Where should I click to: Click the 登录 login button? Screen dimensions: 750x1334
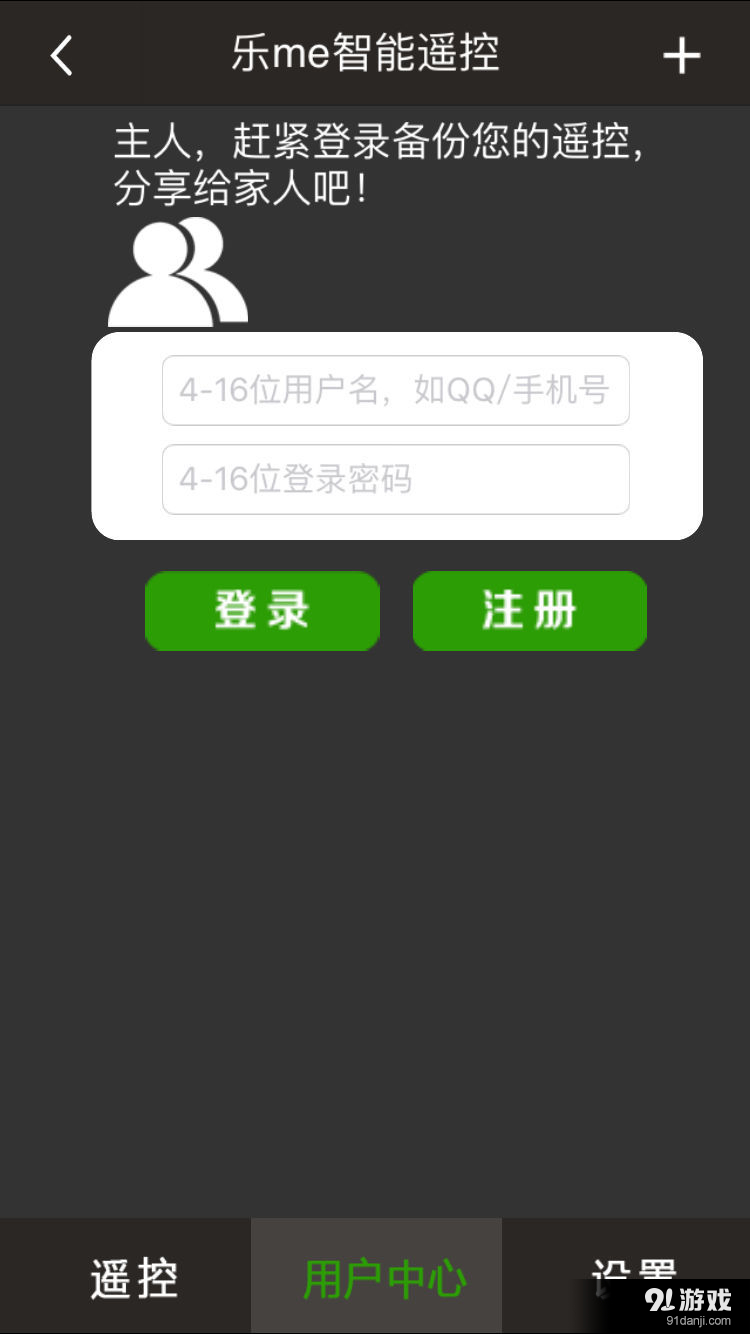[x=262, y=611]
